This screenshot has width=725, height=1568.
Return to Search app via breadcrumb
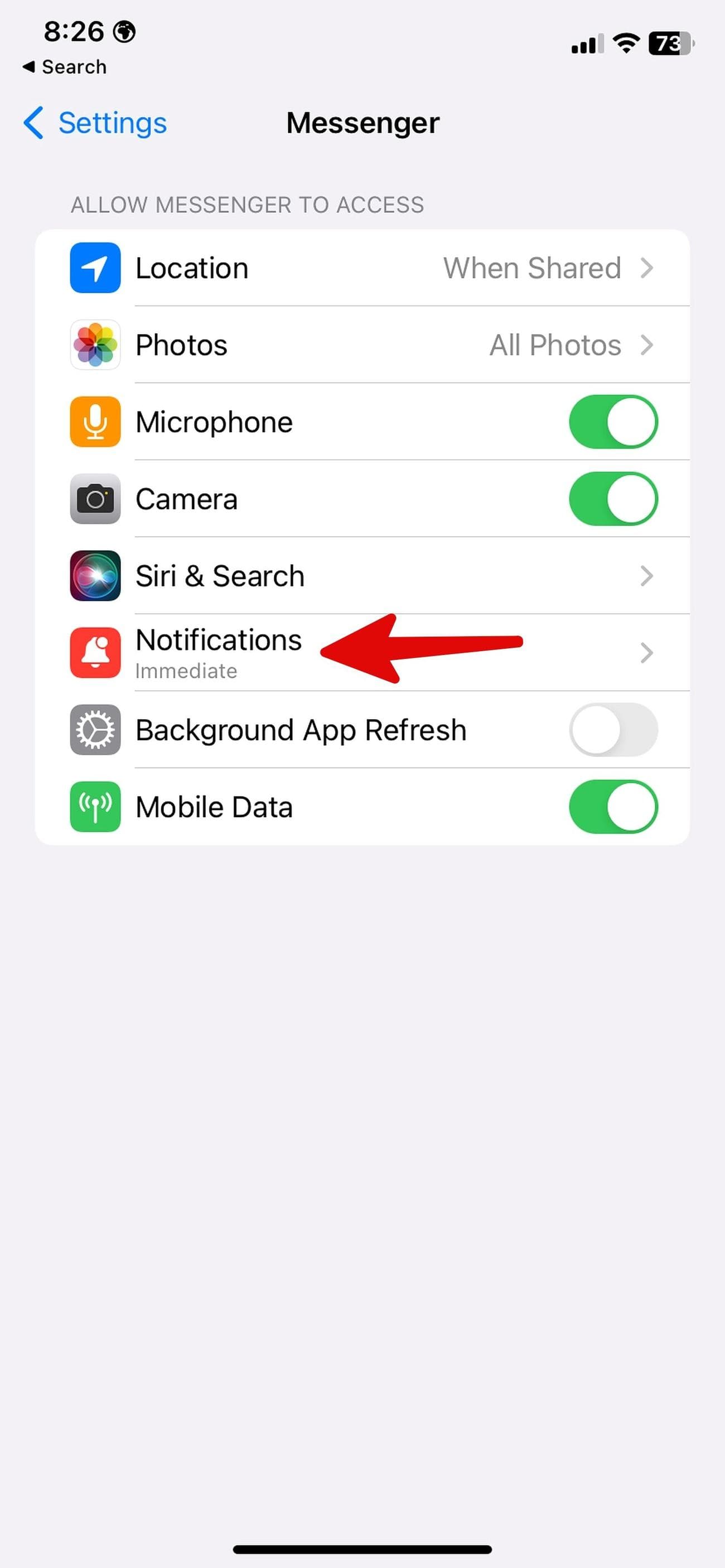[x=65, y=67]
